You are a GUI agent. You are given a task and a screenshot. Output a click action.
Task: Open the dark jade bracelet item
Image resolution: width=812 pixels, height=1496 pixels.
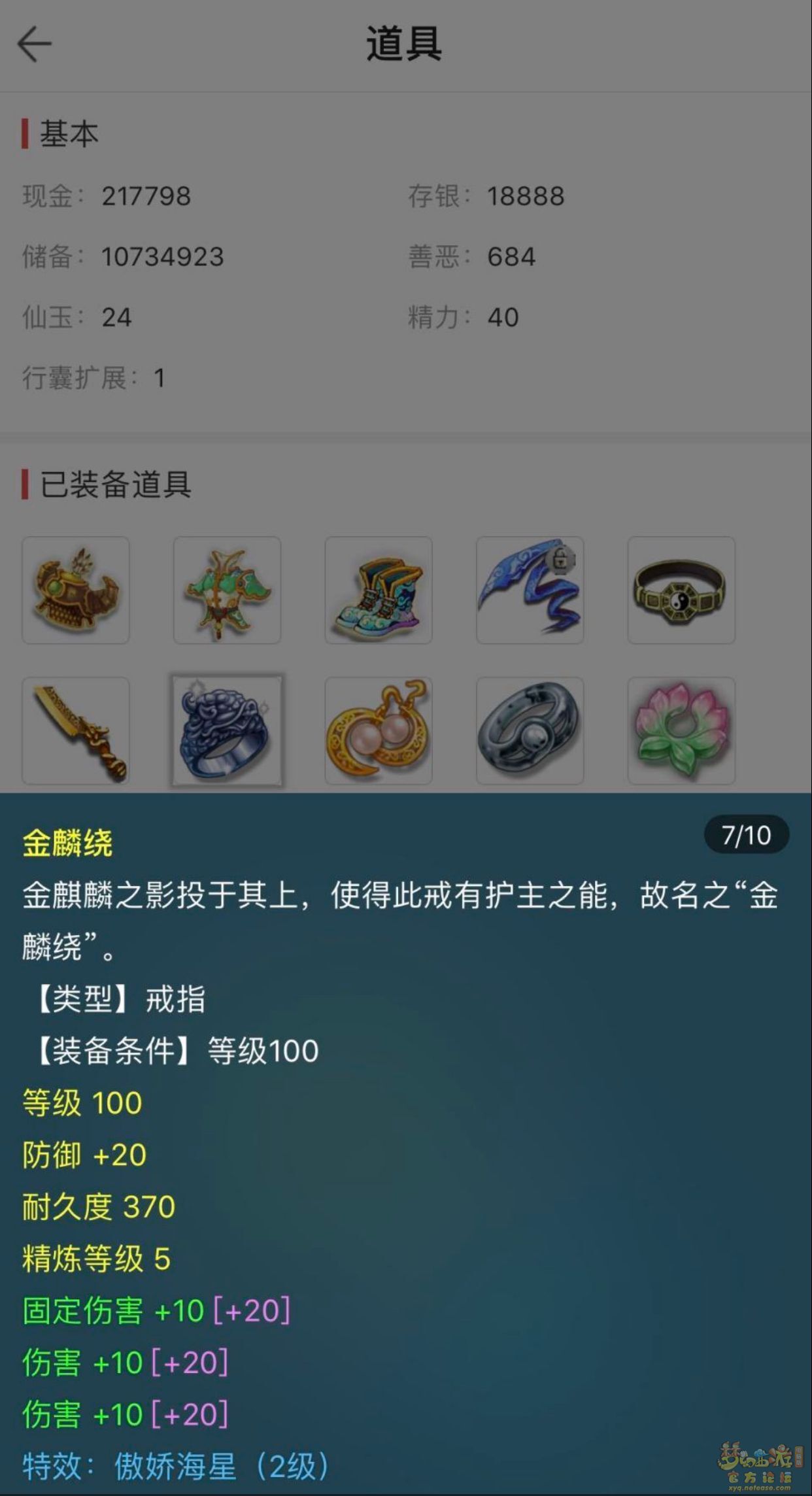click(530, 730)
